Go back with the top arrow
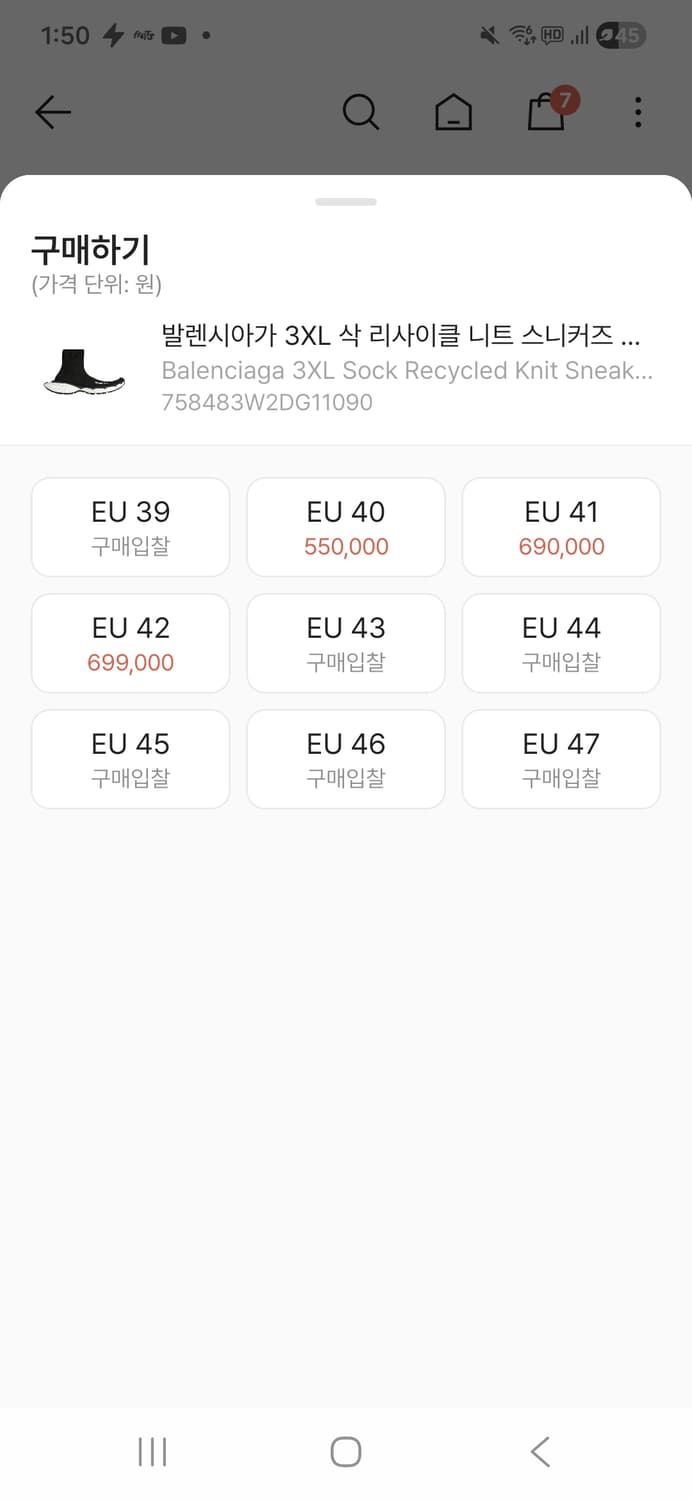This screenshot has width=692, height=1500. pyautogui.click(x=53, y=112)
